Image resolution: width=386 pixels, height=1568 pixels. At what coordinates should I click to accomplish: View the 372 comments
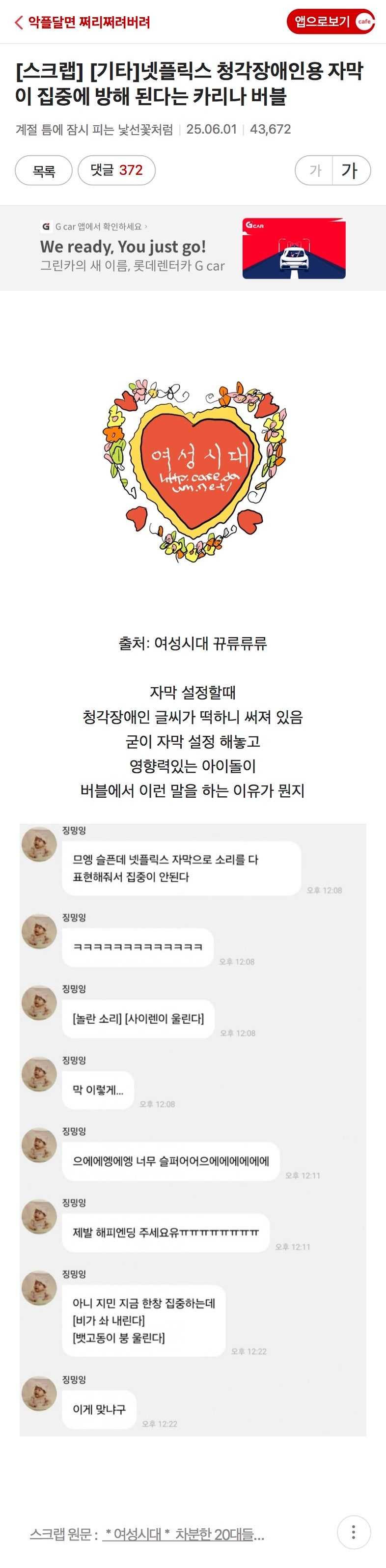coord(116,170)
